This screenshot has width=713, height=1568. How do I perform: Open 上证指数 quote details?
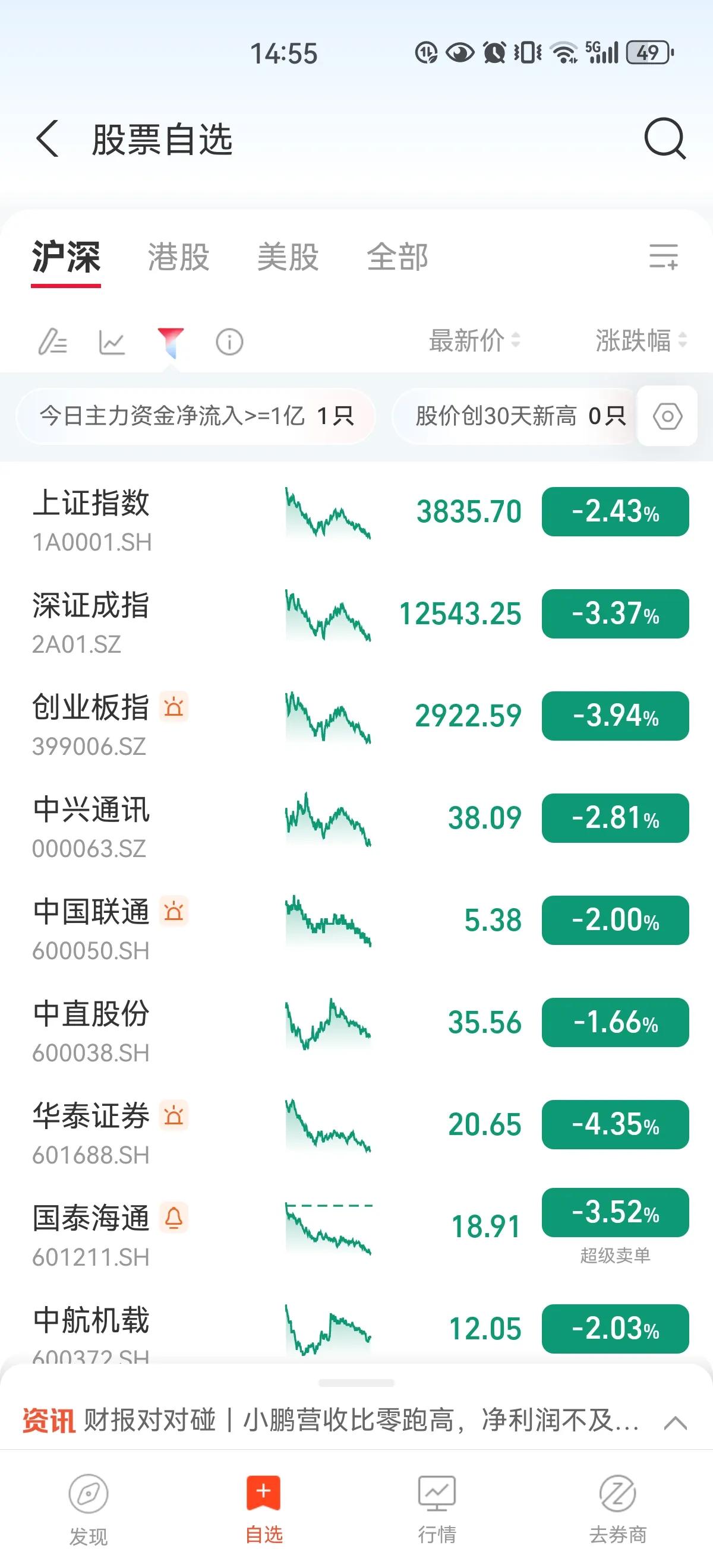point(92,520)
